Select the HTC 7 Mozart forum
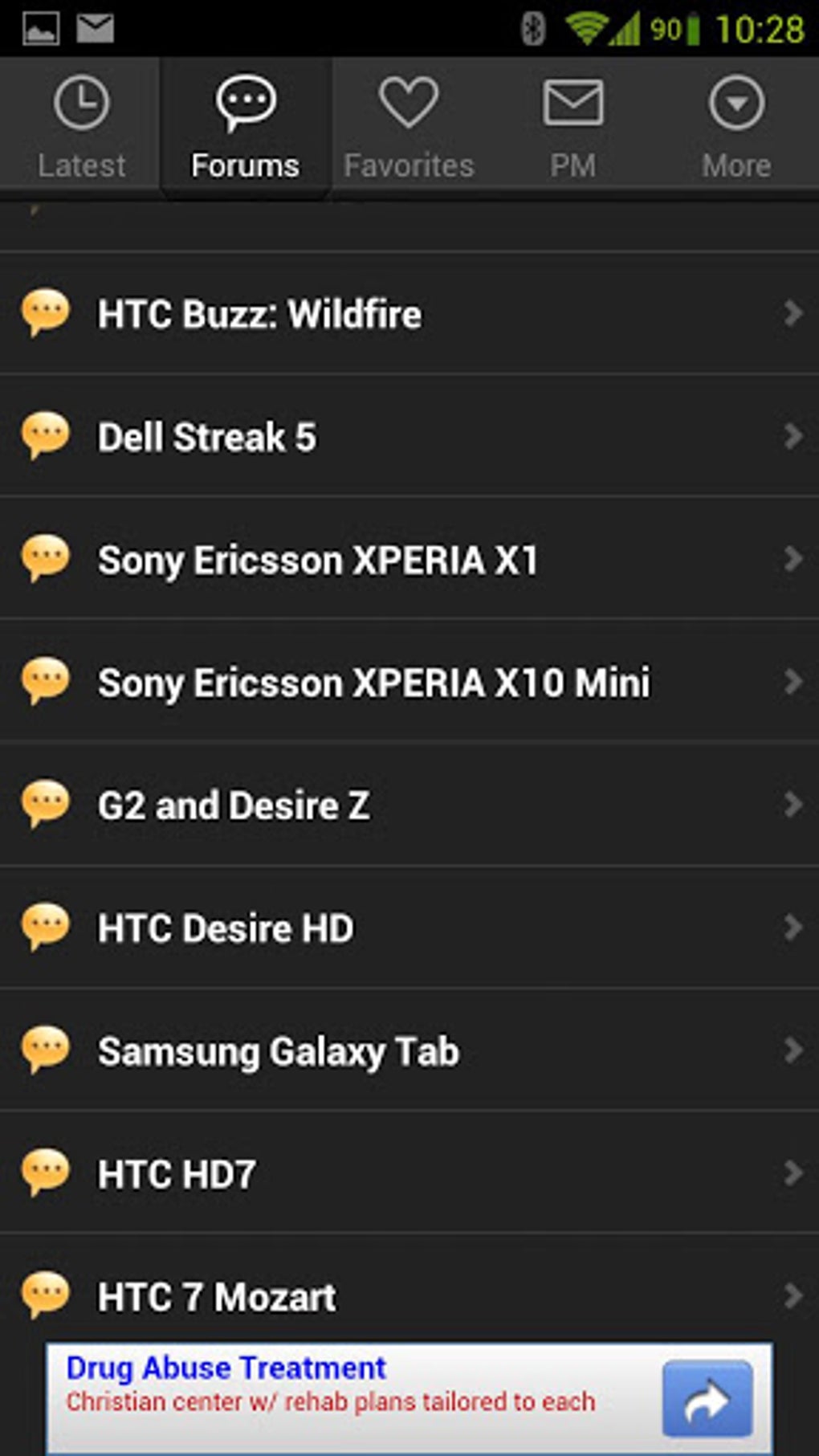Image resolution: width=819 pixels, height=1456 pixels. tap(409, 1295)
